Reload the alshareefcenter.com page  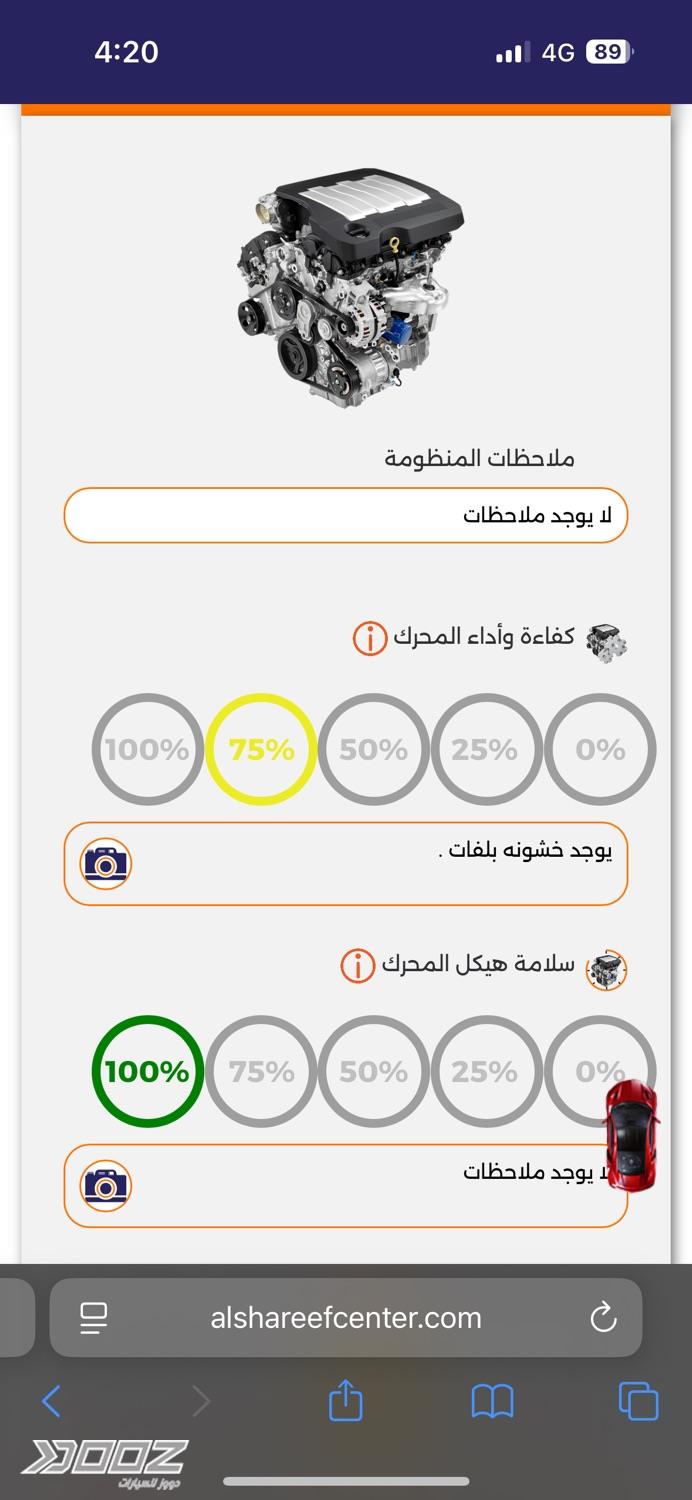(x=603, y=1318)
